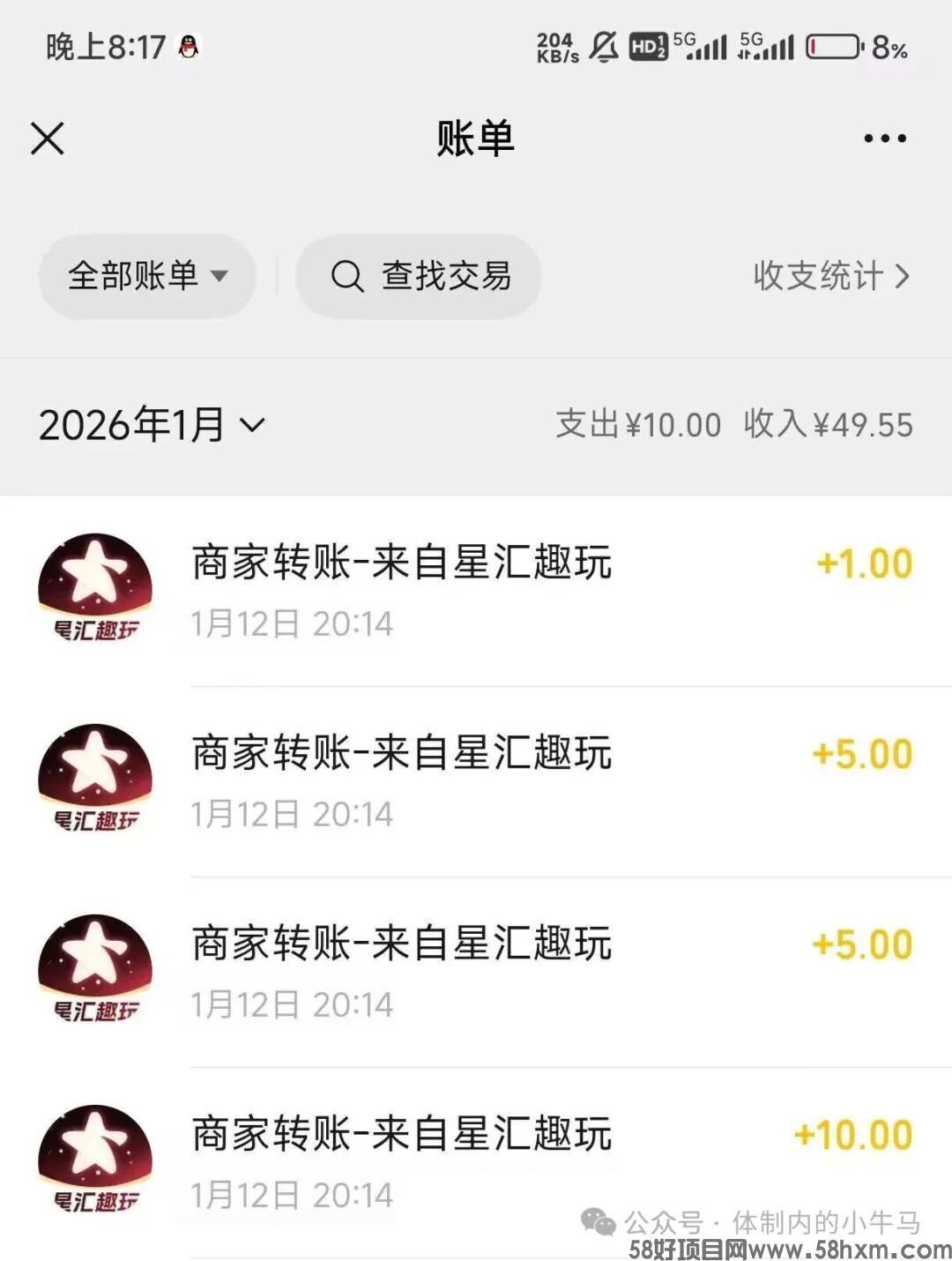Open the +1.00 商家转账 transaction detail
Image resolution: width=952 pixels, height=1261 pixels.
[476, 589]
